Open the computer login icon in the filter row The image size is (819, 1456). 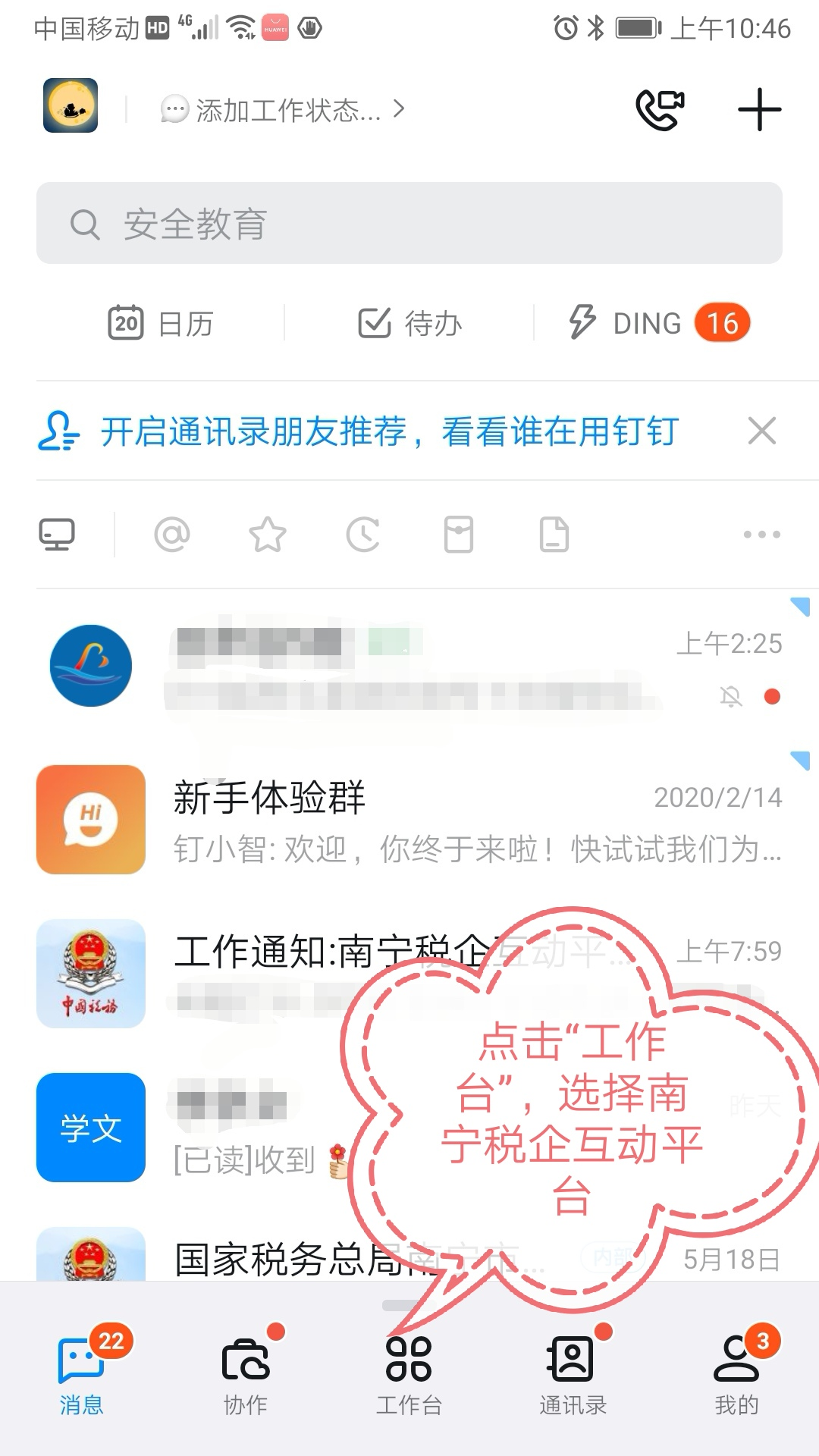57,535
